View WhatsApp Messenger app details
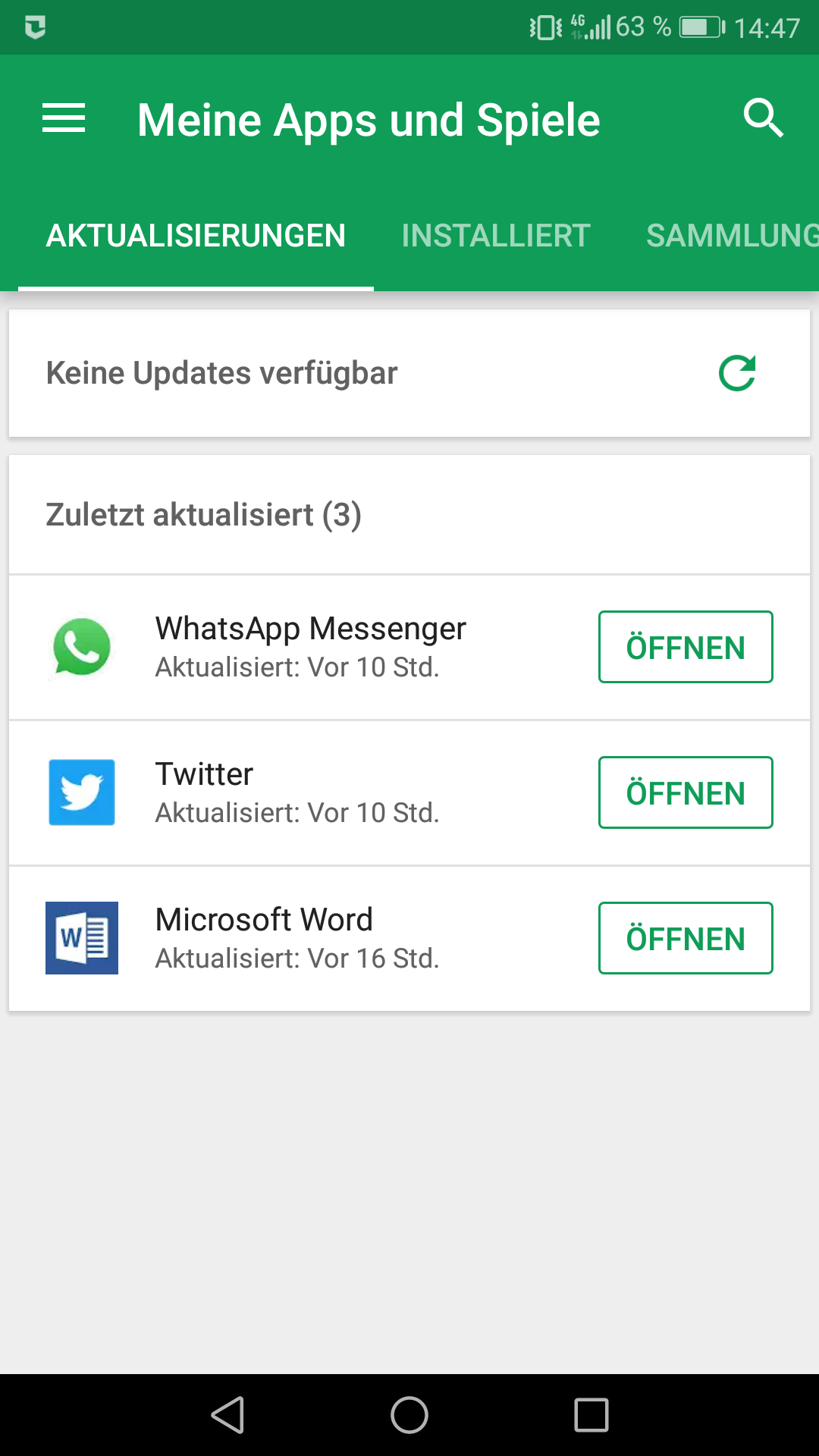 point(311,646)
